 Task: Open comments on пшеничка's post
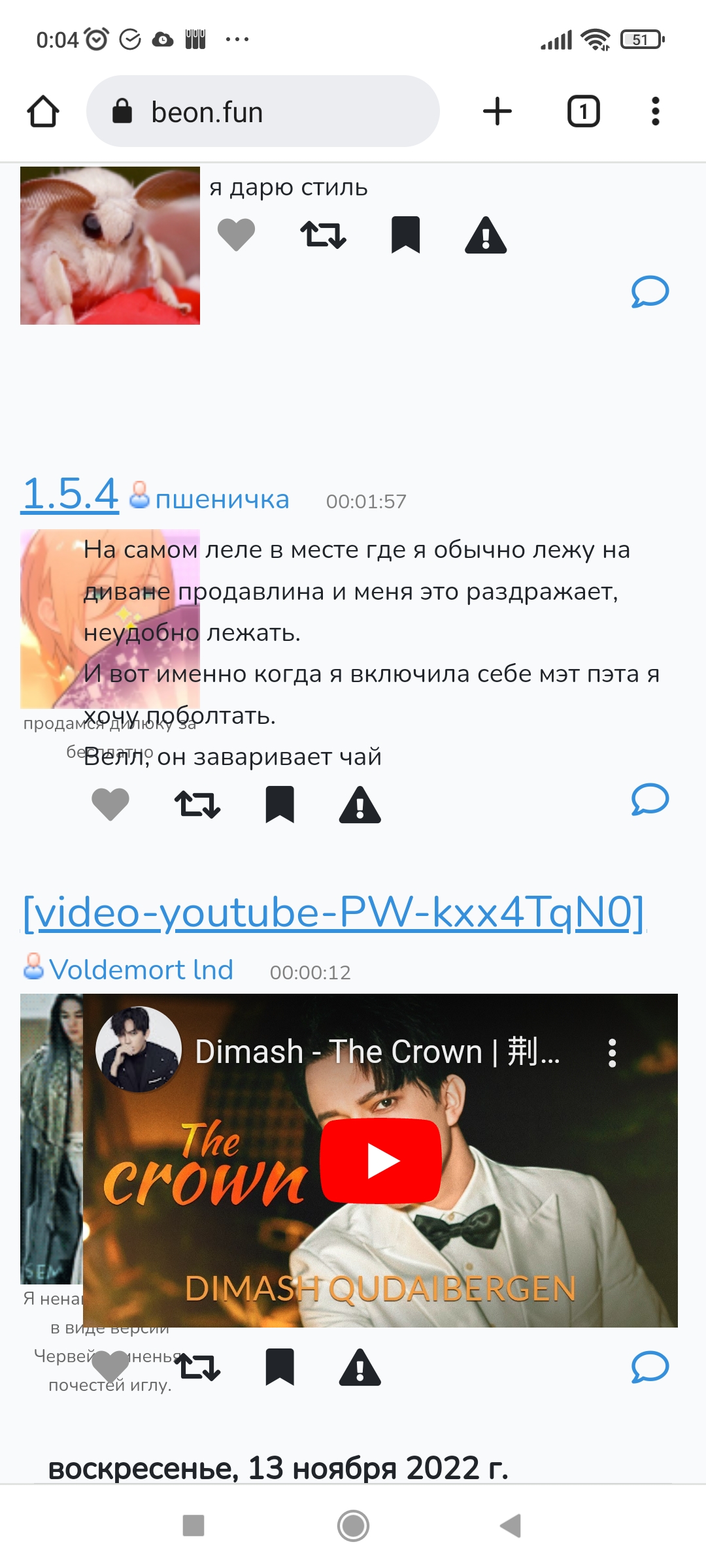[x=650, y=799]
